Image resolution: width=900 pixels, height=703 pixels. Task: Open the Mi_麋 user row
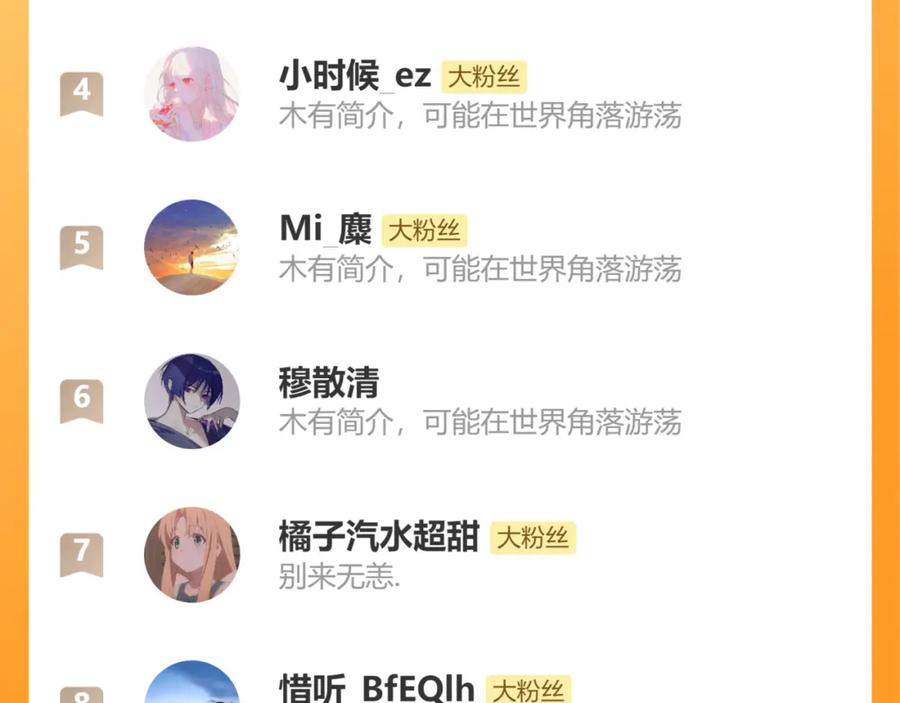pyautogui.click(x=450, y=247)
